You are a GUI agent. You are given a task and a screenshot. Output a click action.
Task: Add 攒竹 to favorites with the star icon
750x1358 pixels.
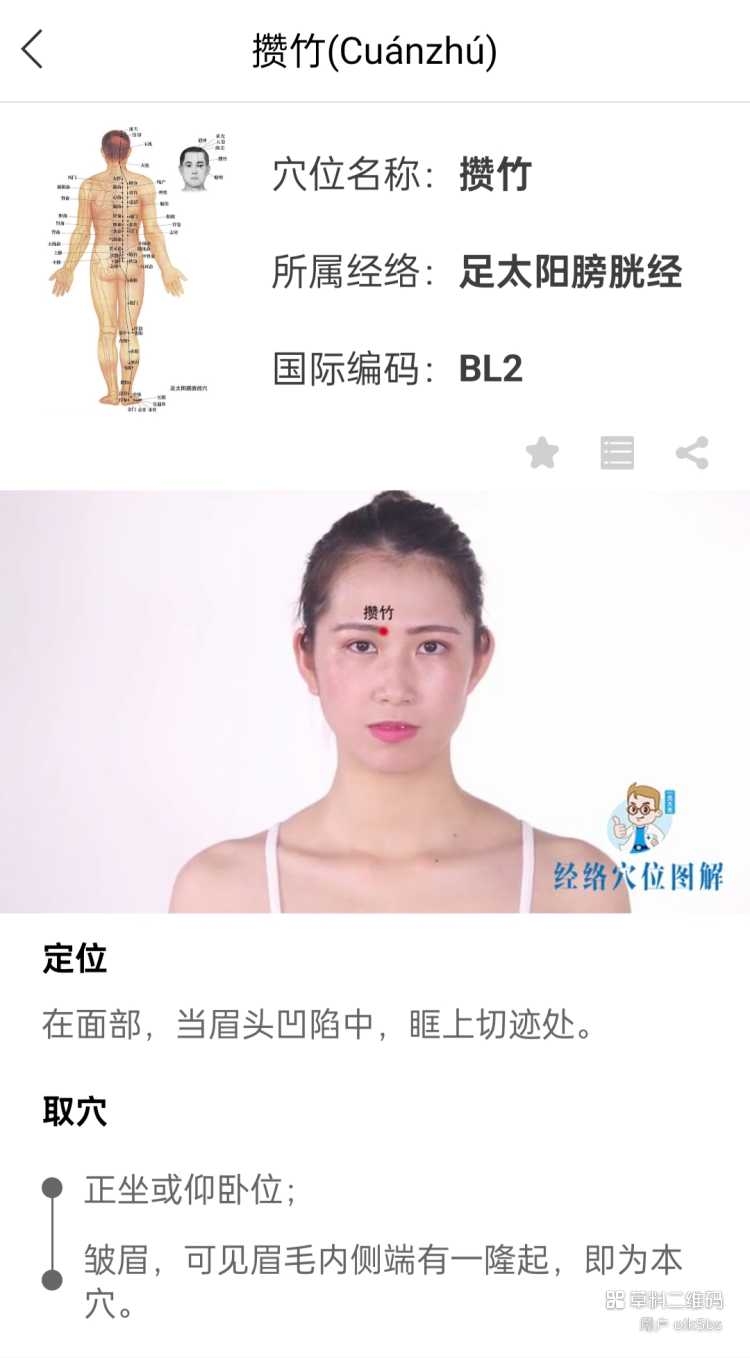click(x=542, y=453)
